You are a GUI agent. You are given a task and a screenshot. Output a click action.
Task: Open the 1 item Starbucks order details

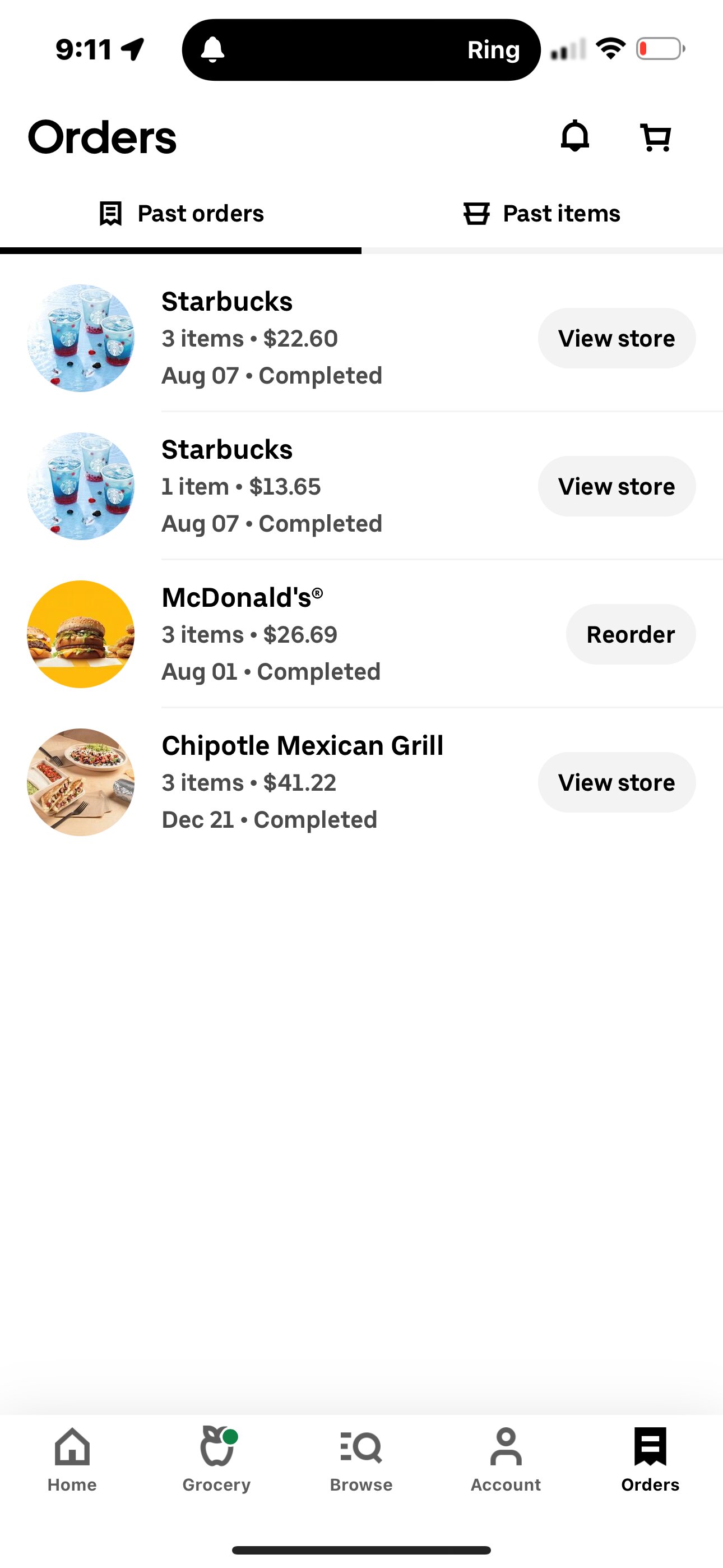pos(271,486)
